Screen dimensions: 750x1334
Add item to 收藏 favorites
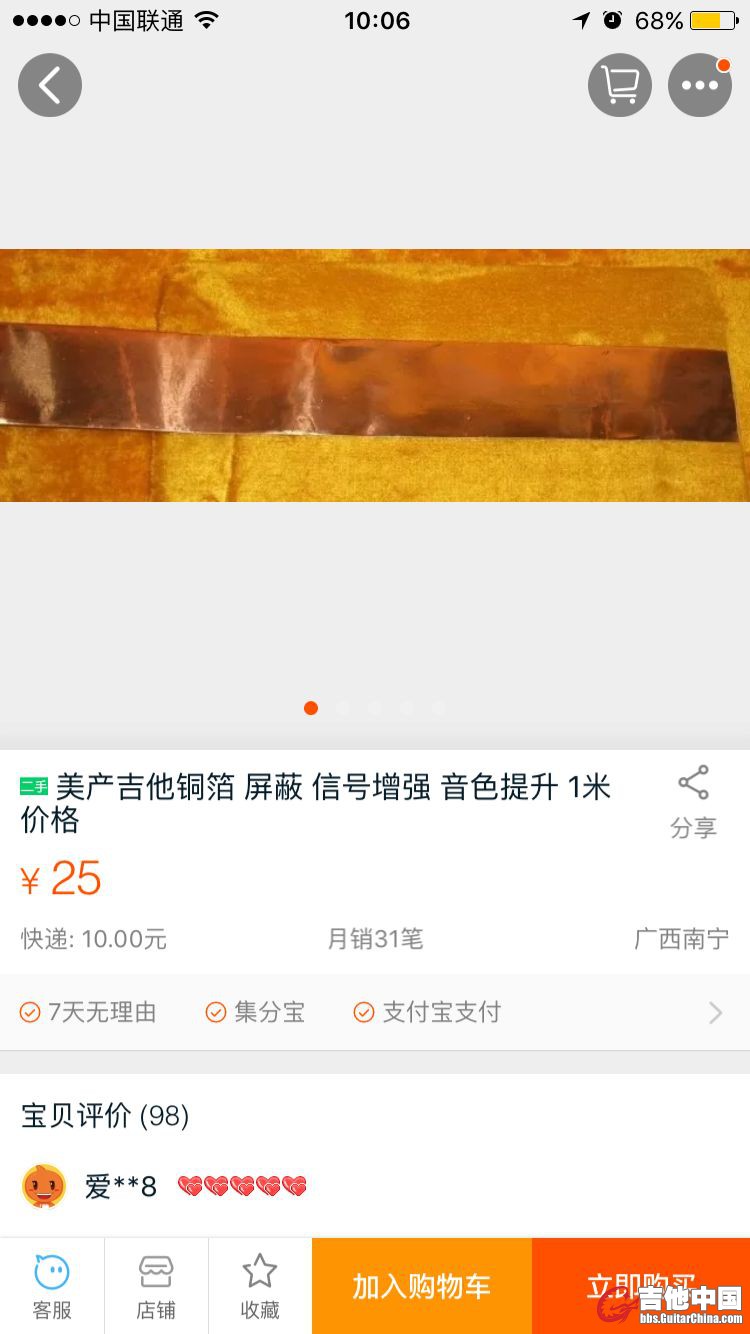click(x=260, y=1286)
